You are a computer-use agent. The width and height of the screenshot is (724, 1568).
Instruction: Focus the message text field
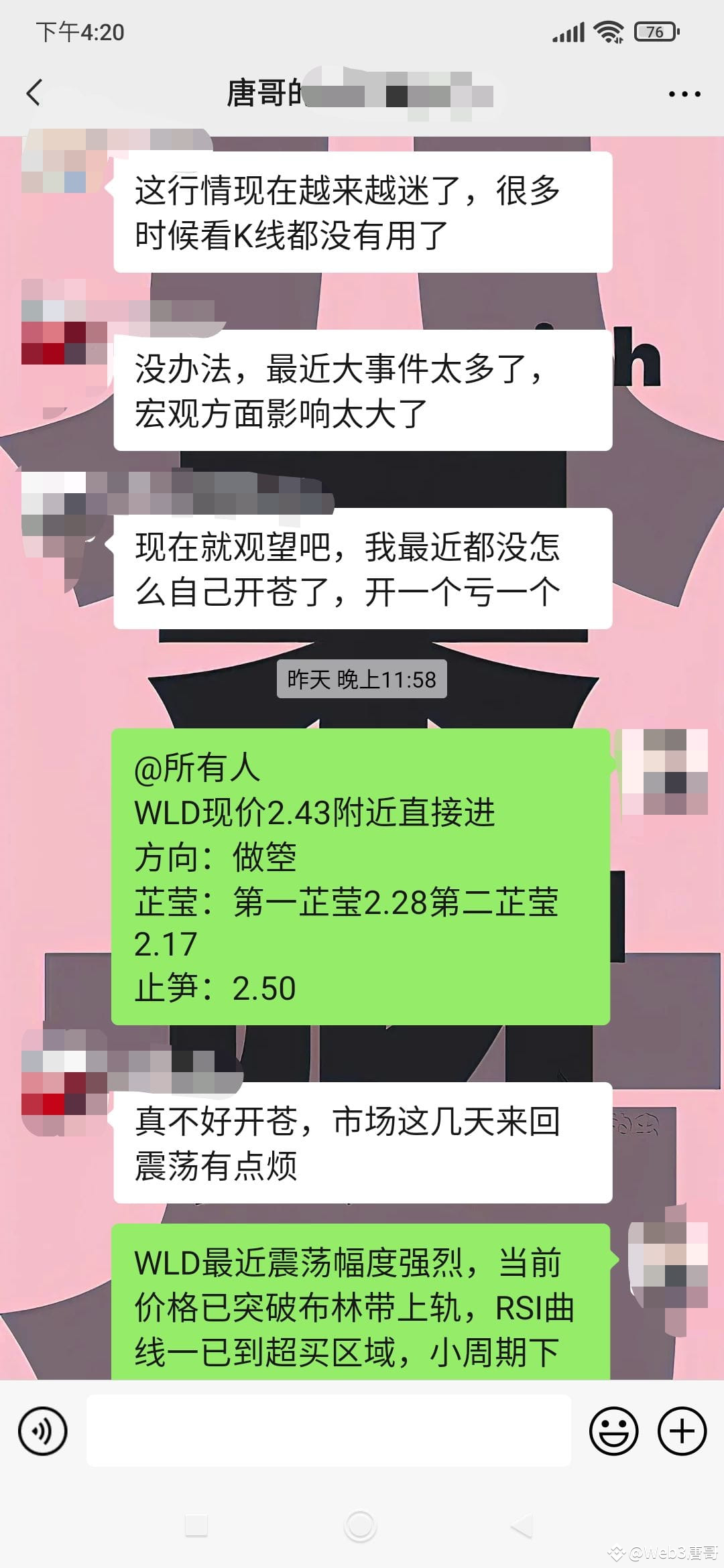point(328,1431)
